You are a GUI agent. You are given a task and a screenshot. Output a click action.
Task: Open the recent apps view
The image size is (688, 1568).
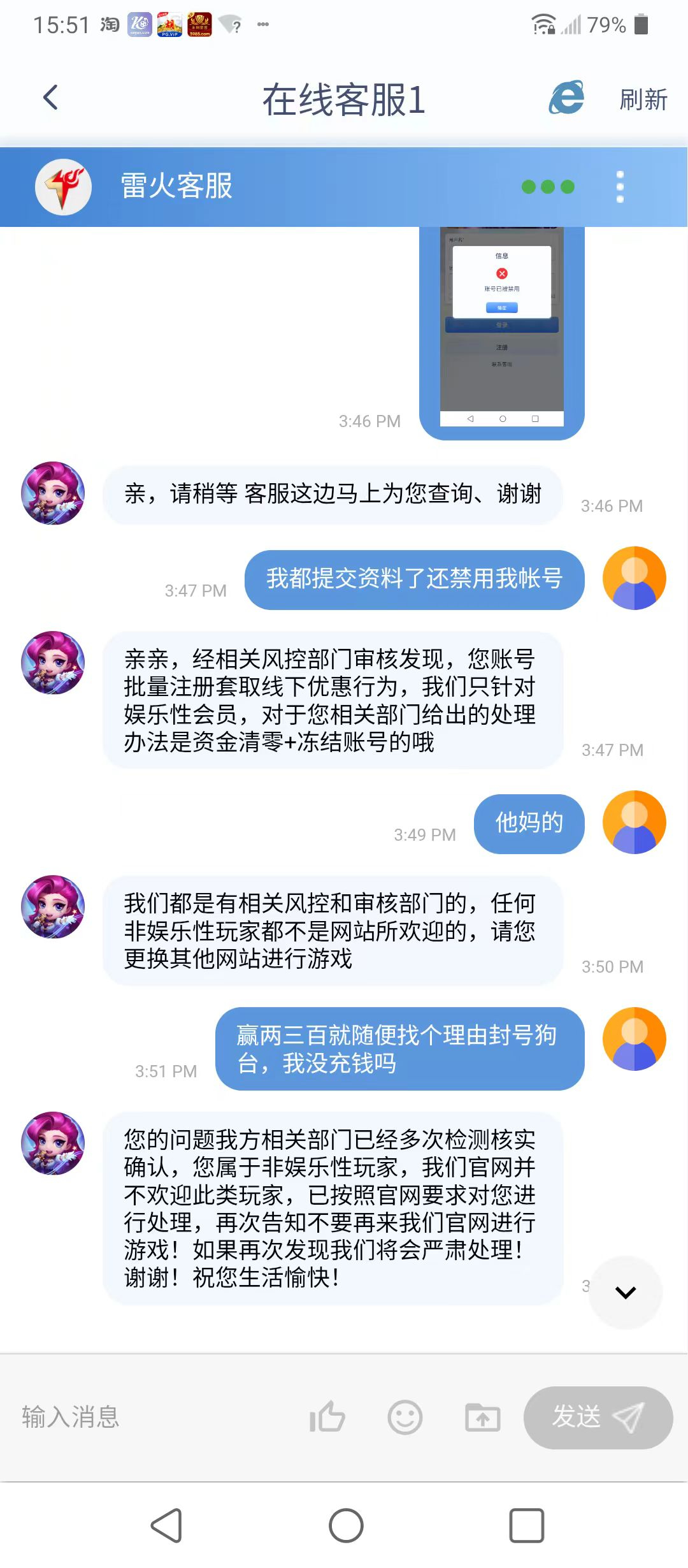pyautogui.click(x=526, y=1525)
